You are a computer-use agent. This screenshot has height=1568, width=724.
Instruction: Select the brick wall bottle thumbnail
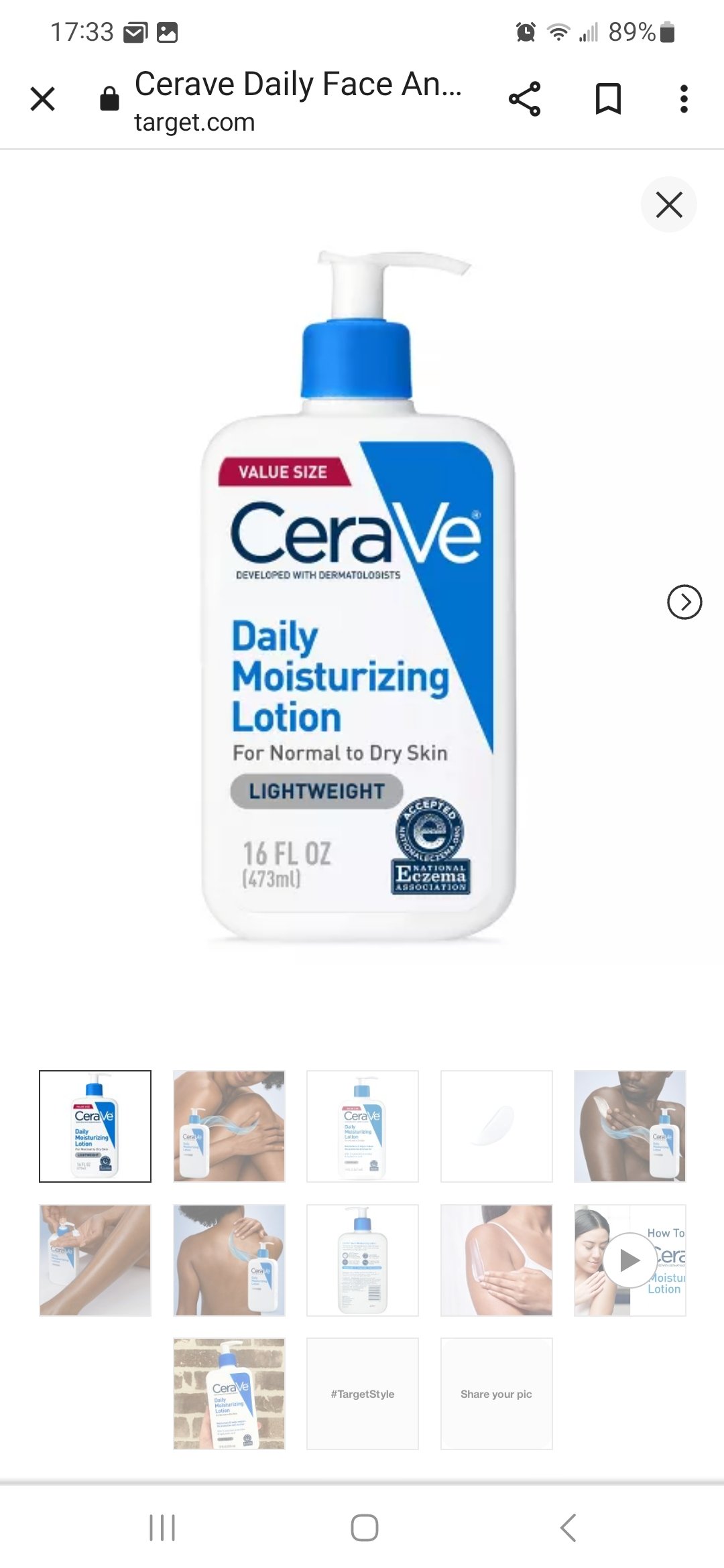coord(229,1394)
